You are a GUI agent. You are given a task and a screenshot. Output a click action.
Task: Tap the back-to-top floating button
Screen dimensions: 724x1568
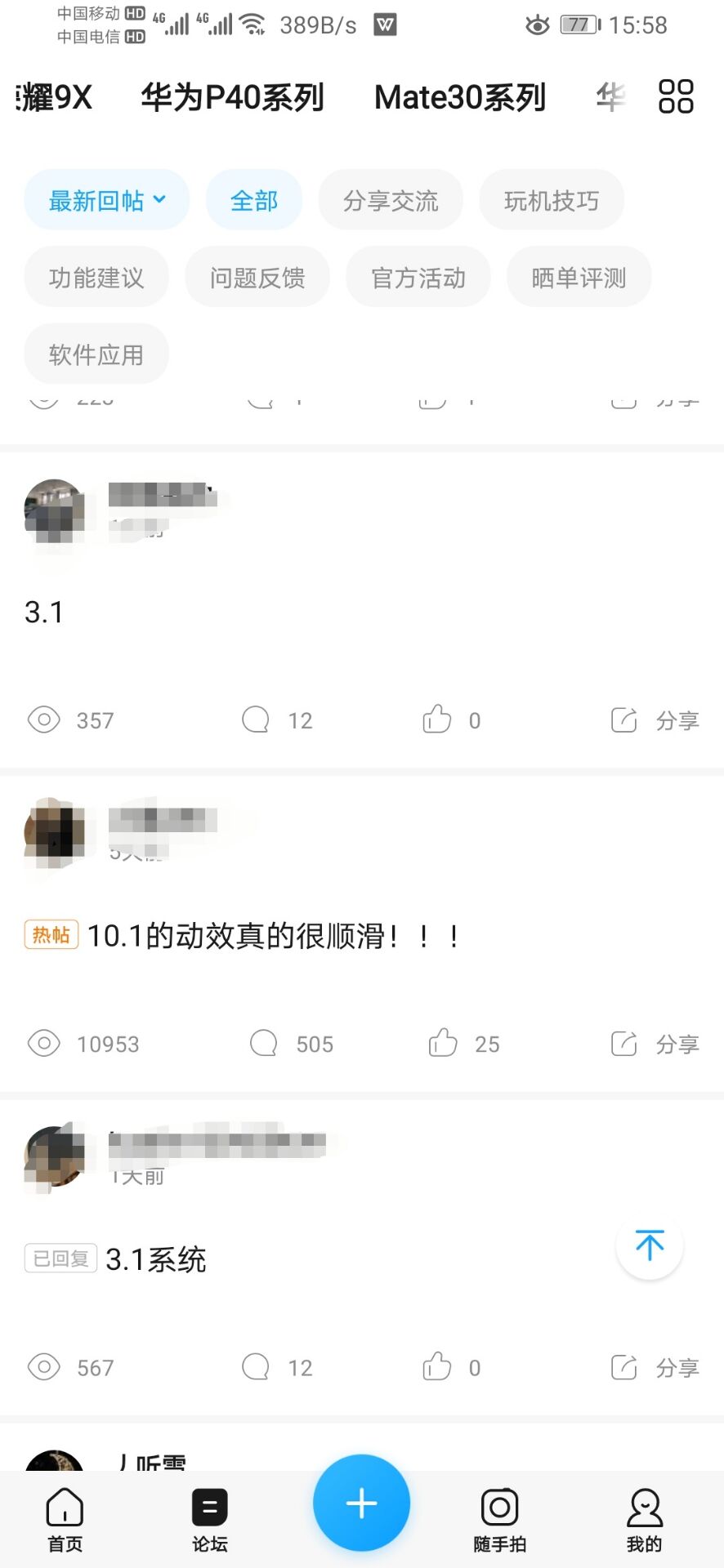pos(649,1246)
